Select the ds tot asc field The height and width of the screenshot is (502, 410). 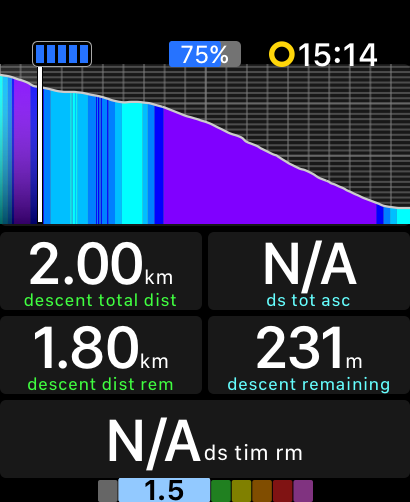309,271
